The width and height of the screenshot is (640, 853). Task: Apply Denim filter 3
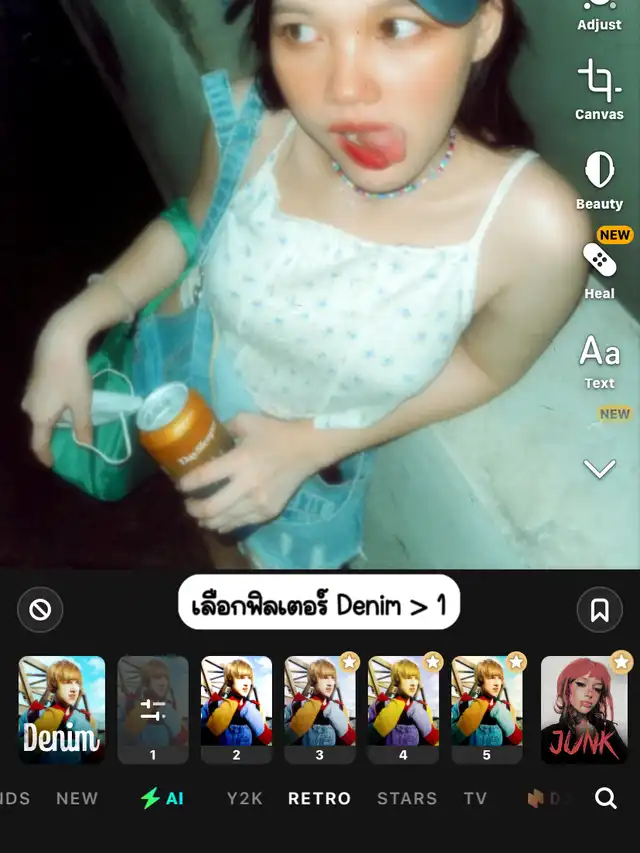click(x=320, y=709)
